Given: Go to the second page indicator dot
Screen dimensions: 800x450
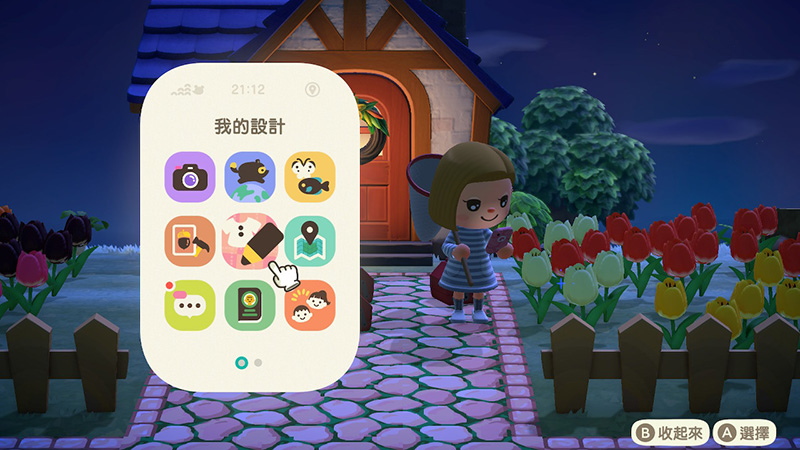Looking at the screenshot, I should coord(259,362).
